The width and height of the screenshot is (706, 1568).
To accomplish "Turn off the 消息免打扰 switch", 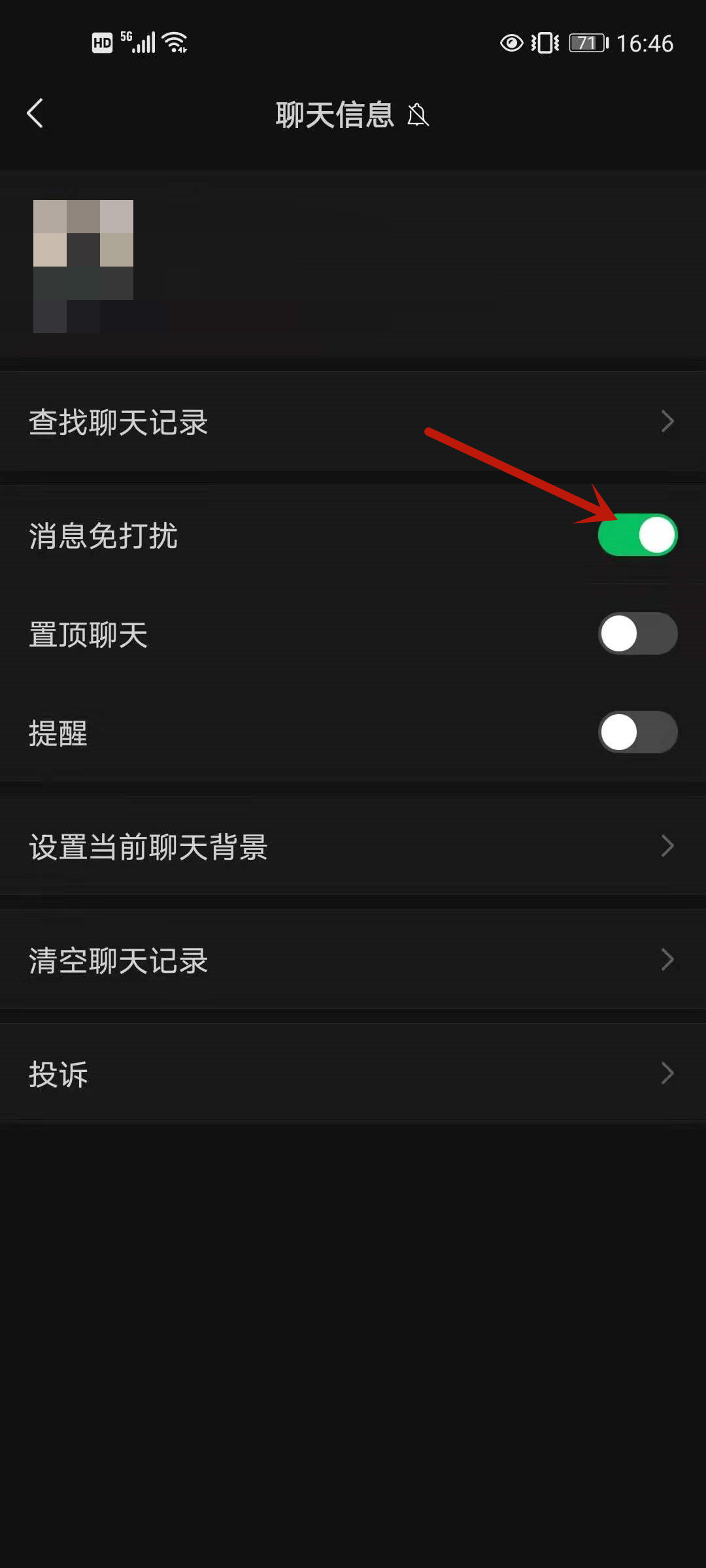I will [637, 535].
